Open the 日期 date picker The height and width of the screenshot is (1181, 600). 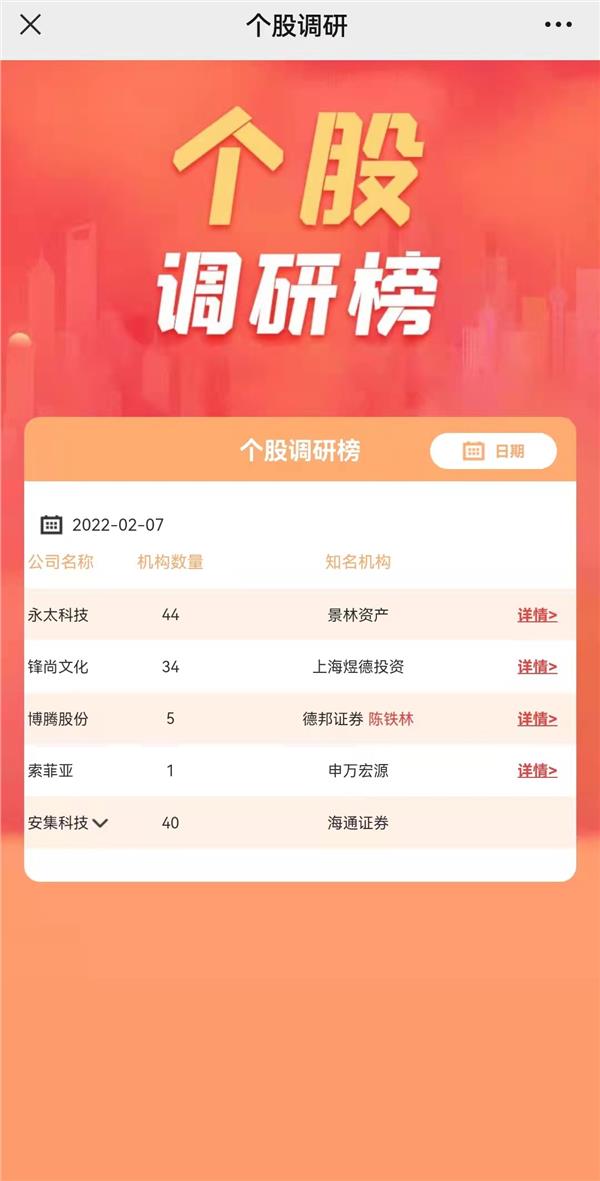pos(493,451)
